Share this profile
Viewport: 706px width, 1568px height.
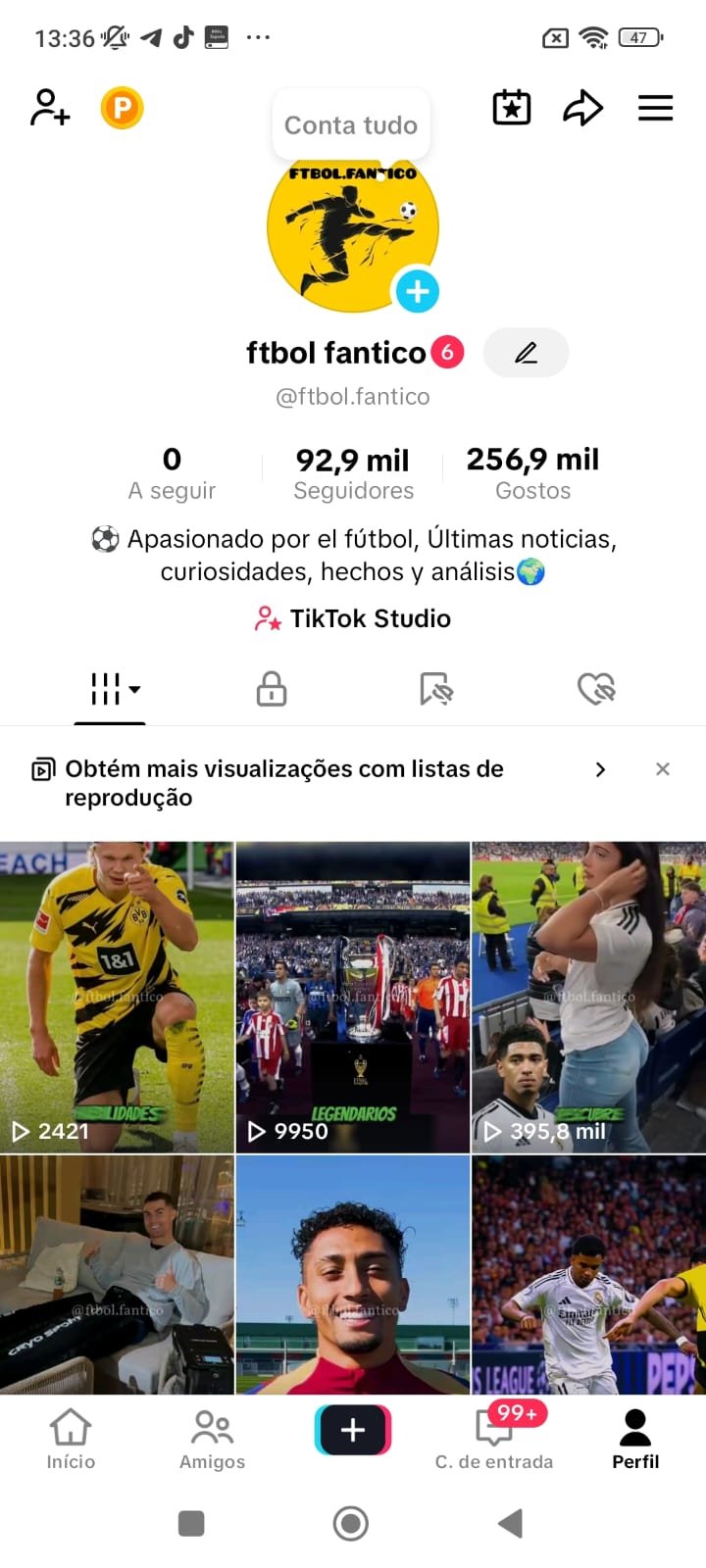point(582,108)
